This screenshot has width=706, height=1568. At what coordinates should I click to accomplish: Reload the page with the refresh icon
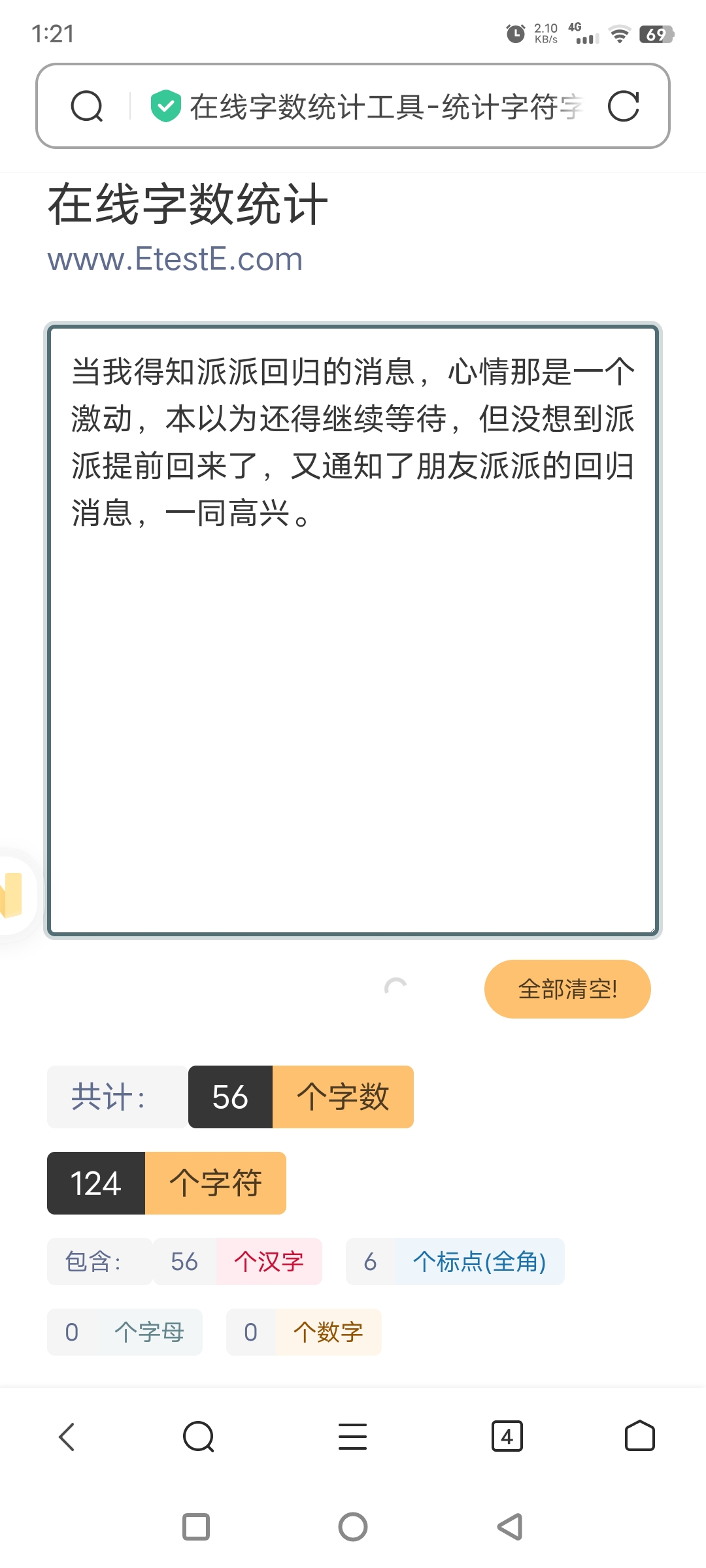(x=623, y=106)
